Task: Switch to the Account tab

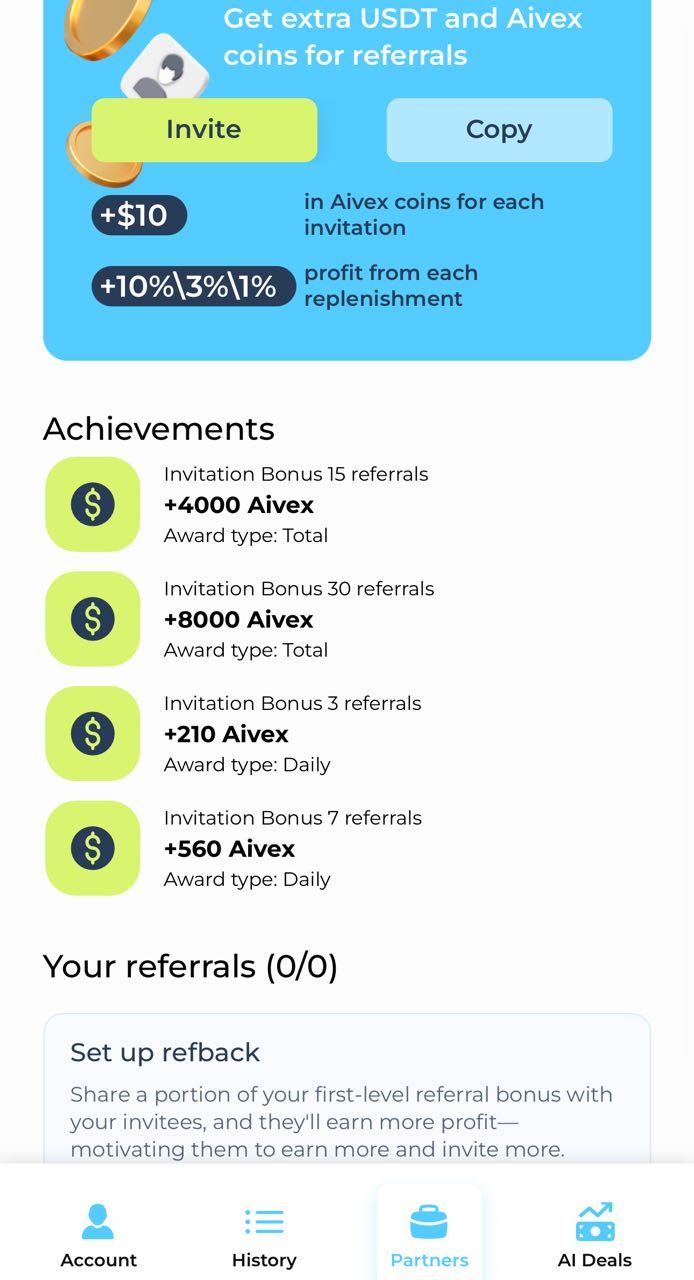Action: pyautogui.click(x=98, y=1235)
